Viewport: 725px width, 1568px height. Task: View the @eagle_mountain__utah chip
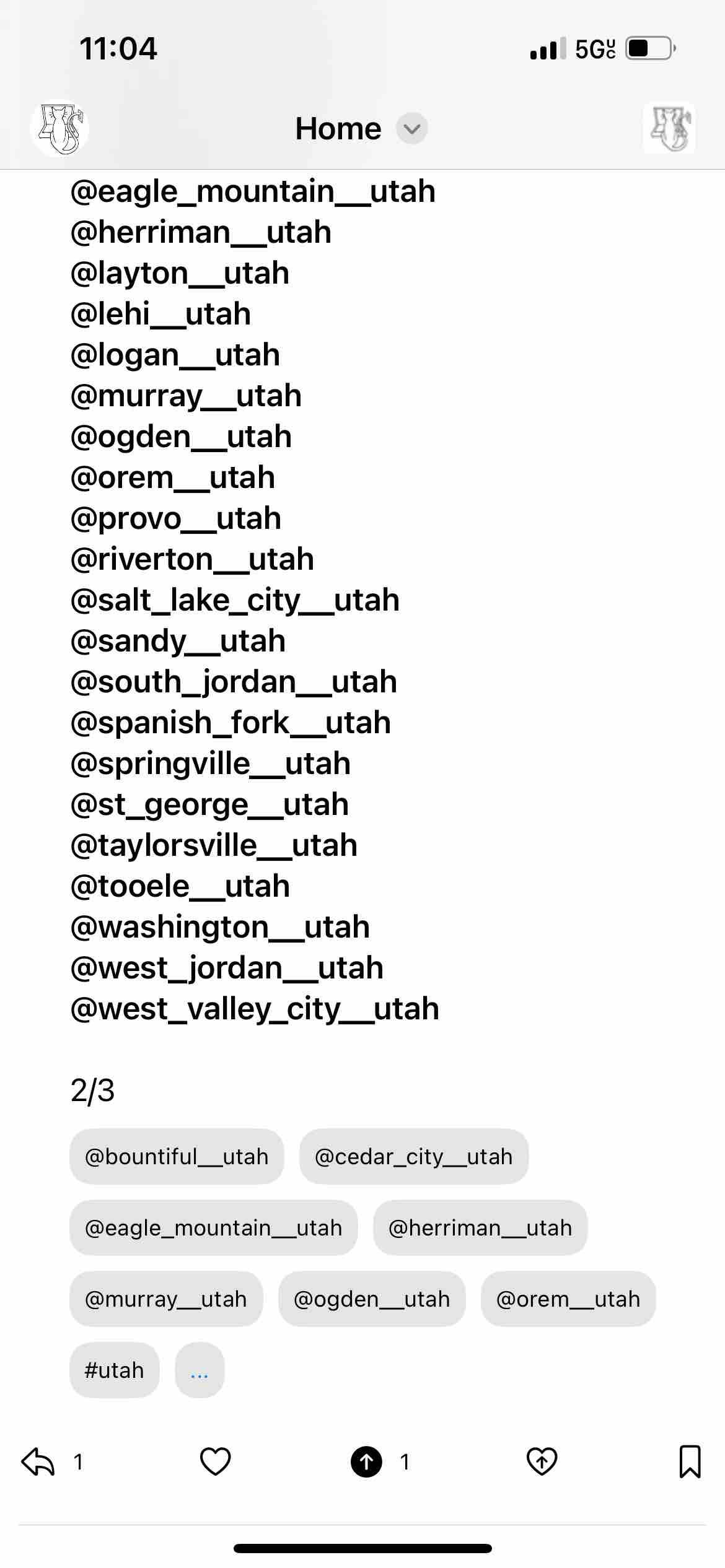[x=213, y=1227]
